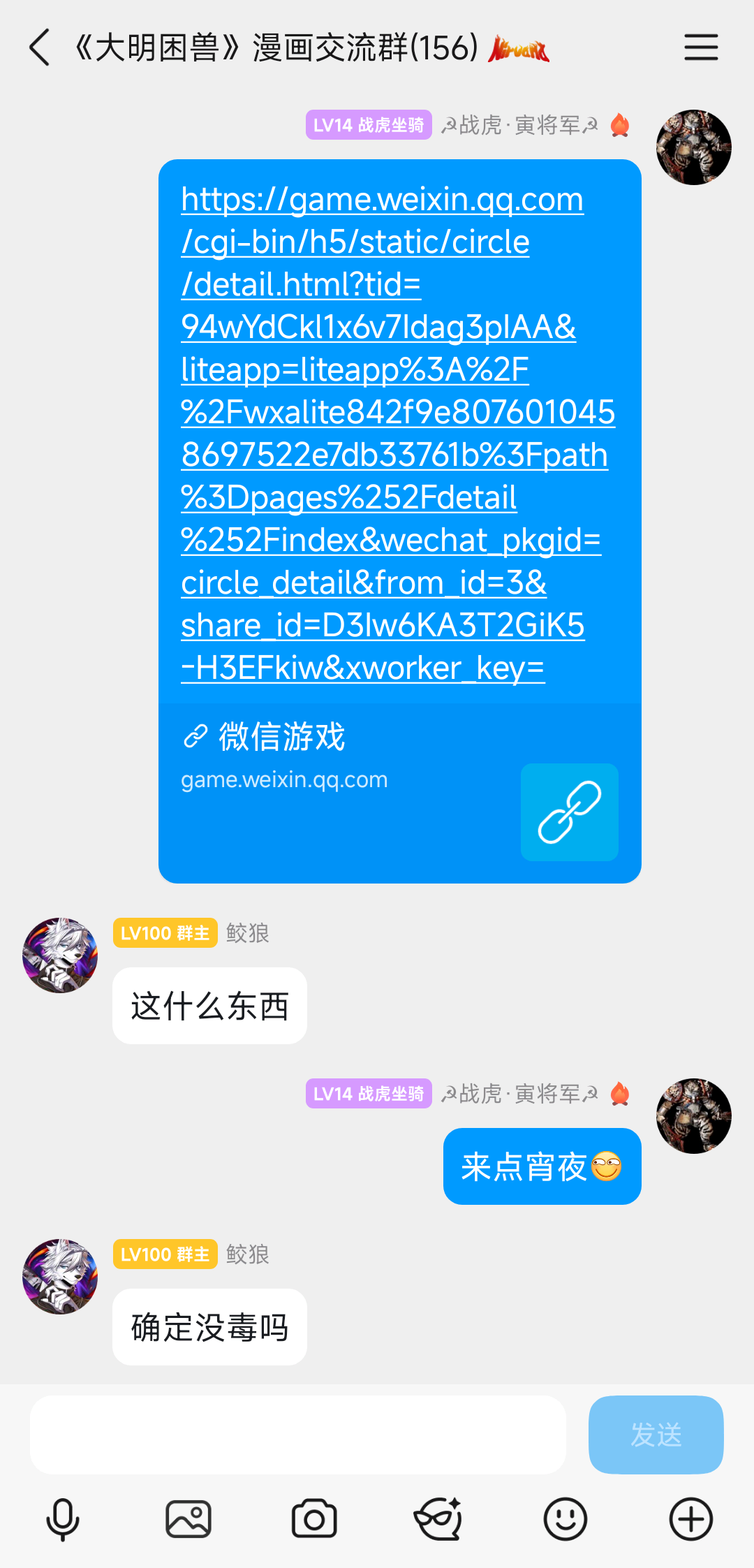754x1568 pixels.
Task: Tap the 发送 send button
Action: click(656, 1435)
